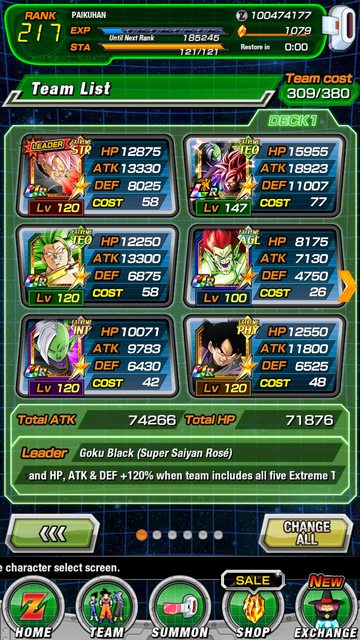Tap the Dragon Stone counter showing 1079
Screen dimensions: 360x640
[x=275, y=31]
